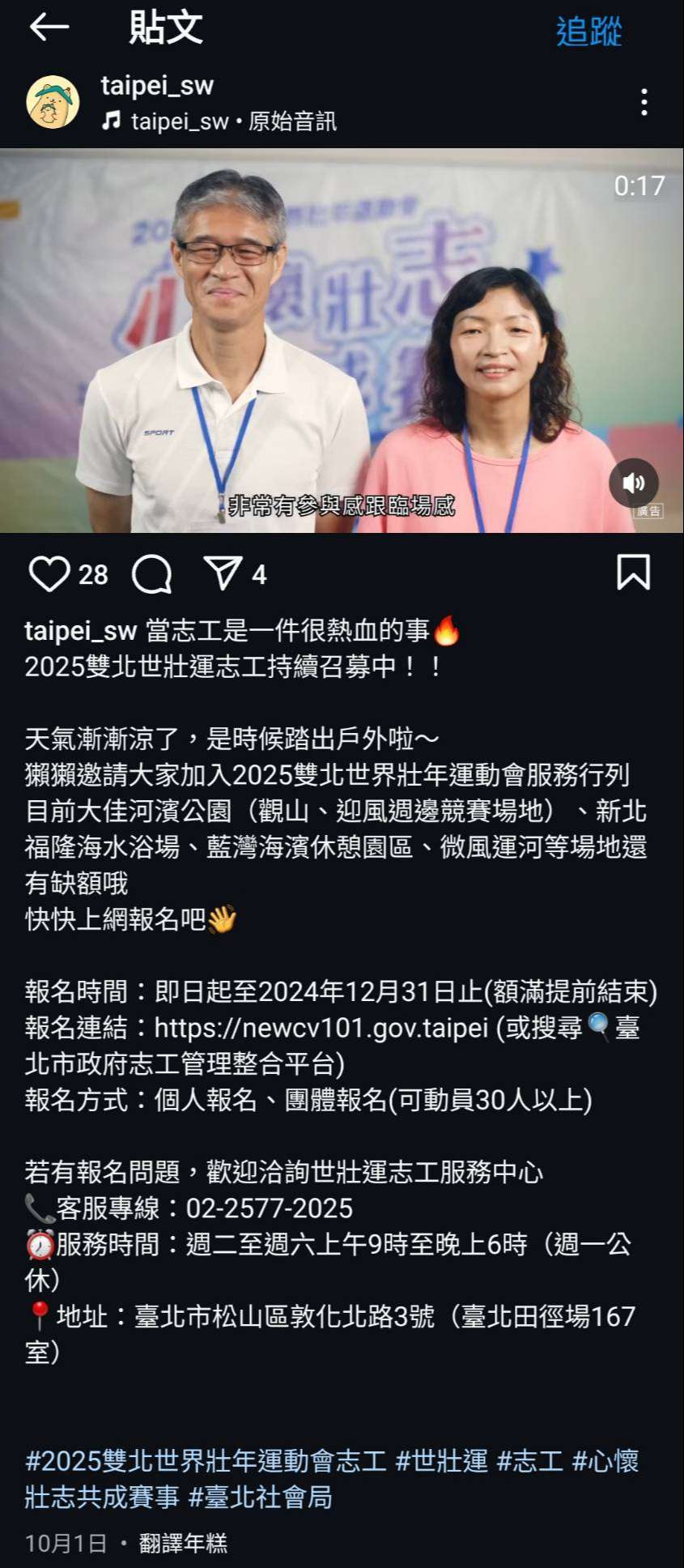
Task: Tap the video to pause playback
Action: pos(342,340)
